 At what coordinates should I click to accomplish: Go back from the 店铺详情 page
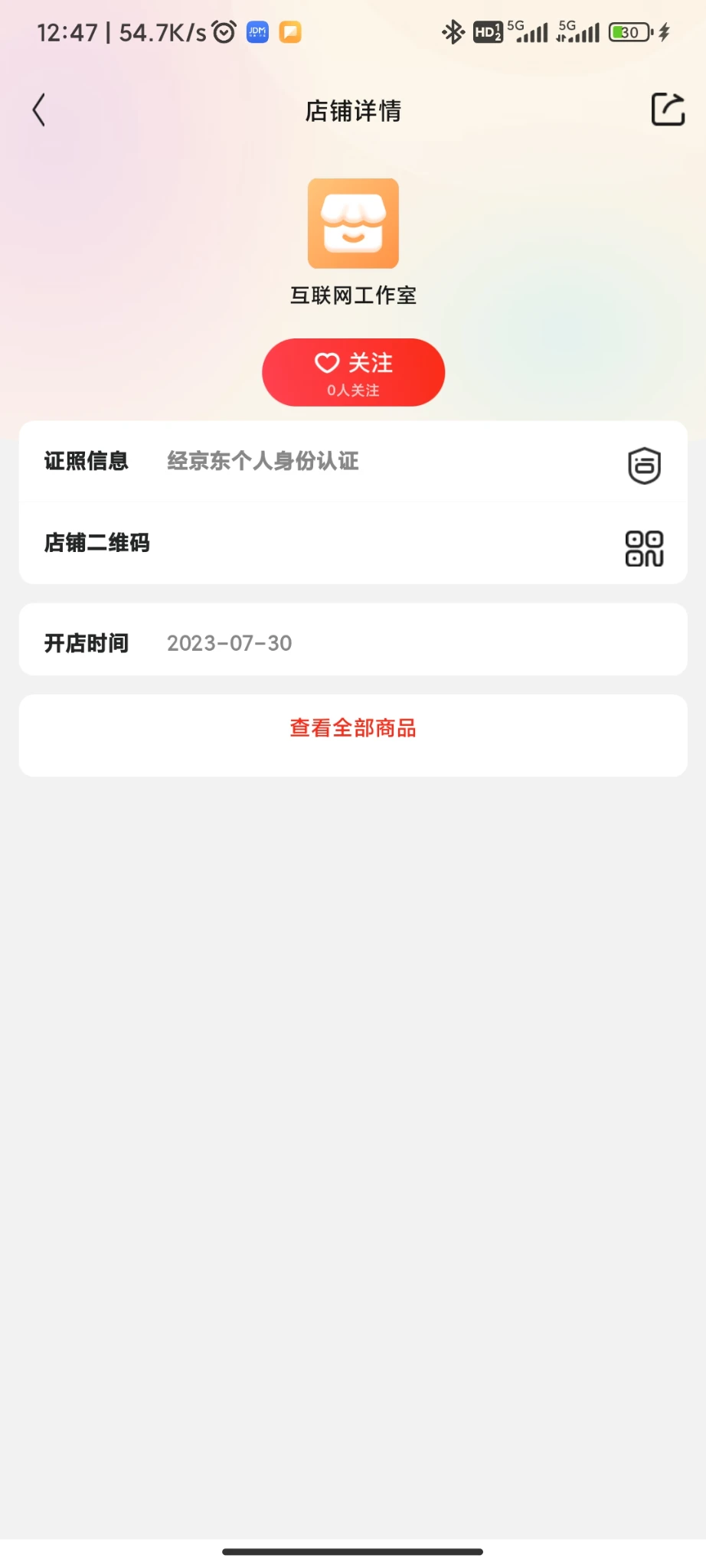(x=39, y=110)
